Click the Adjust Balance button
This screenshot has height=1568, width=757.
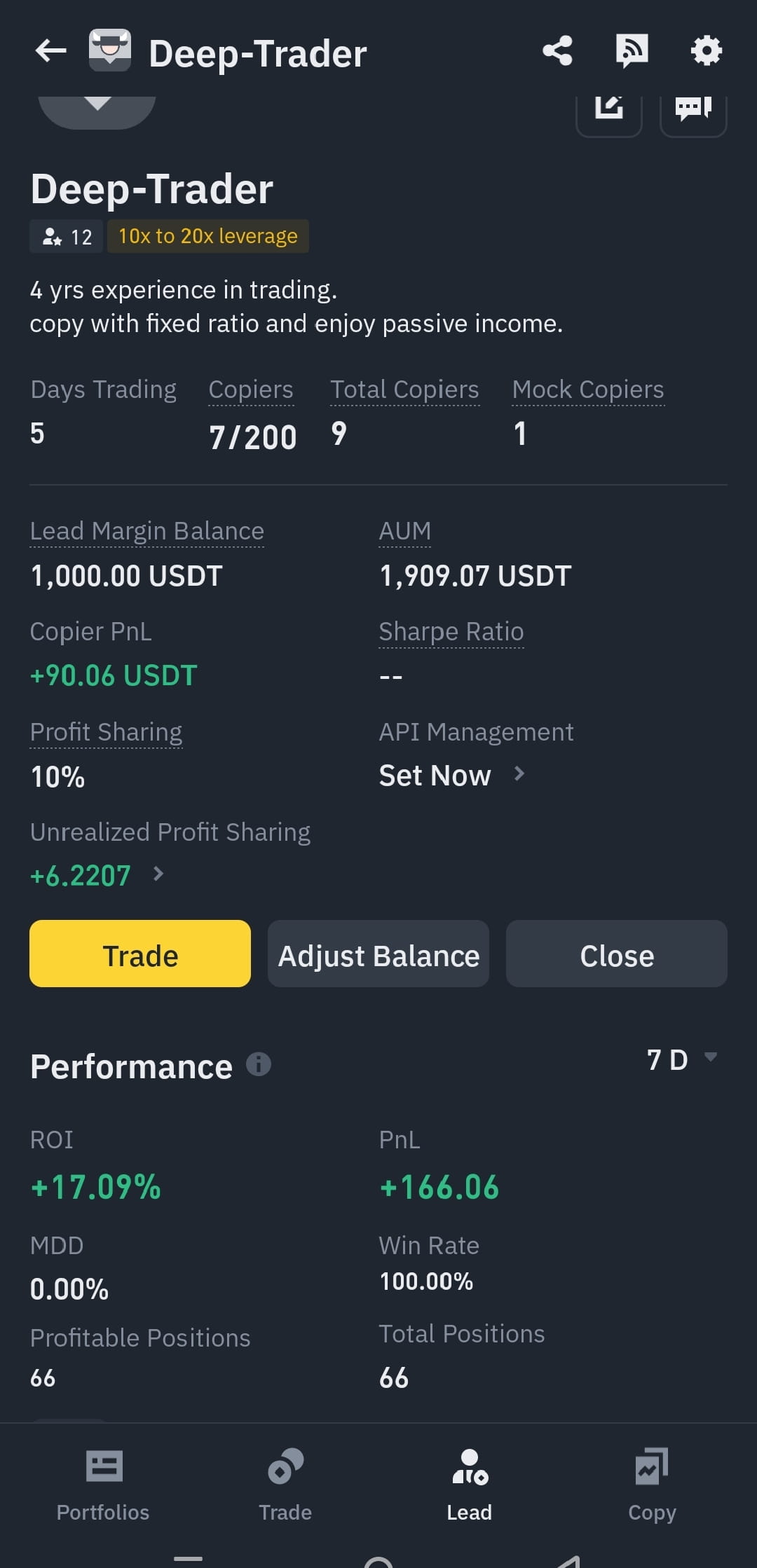(378, 954)
